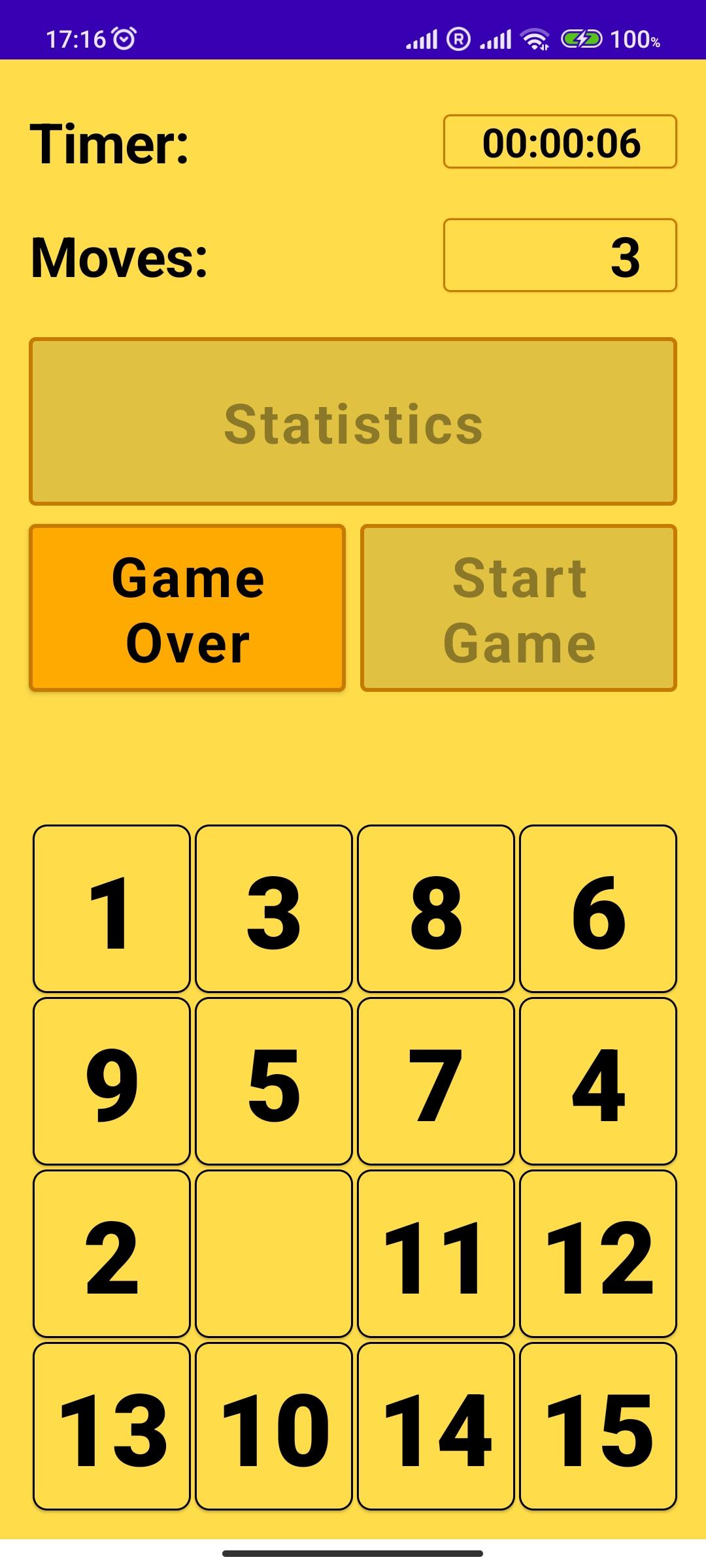Viewport: 706px width, 1568px height.
Task: Select tile number 13
Action: (112, 1426)
